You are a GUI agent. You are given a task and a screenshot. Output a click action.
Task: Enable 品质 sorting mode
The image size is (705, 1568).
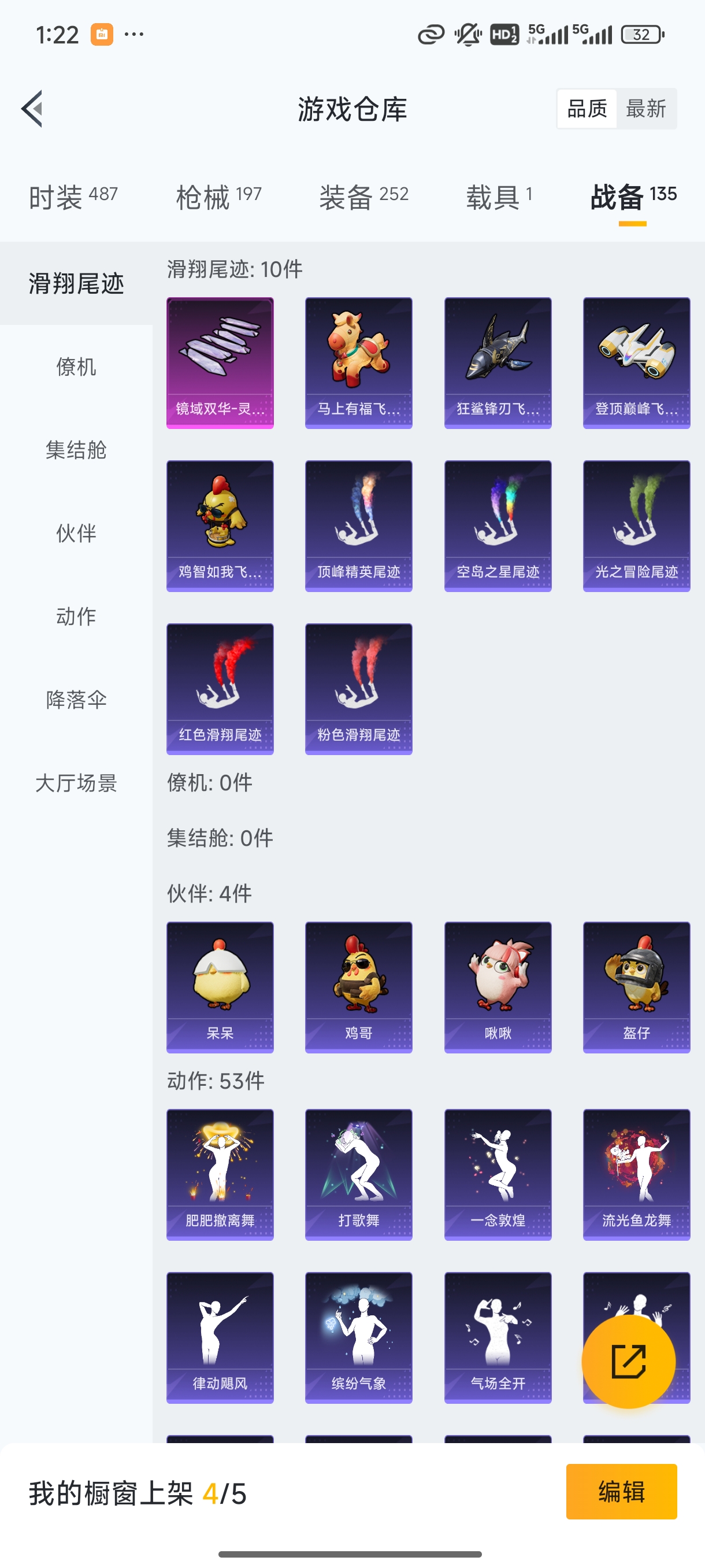click(x=587, y=108)
